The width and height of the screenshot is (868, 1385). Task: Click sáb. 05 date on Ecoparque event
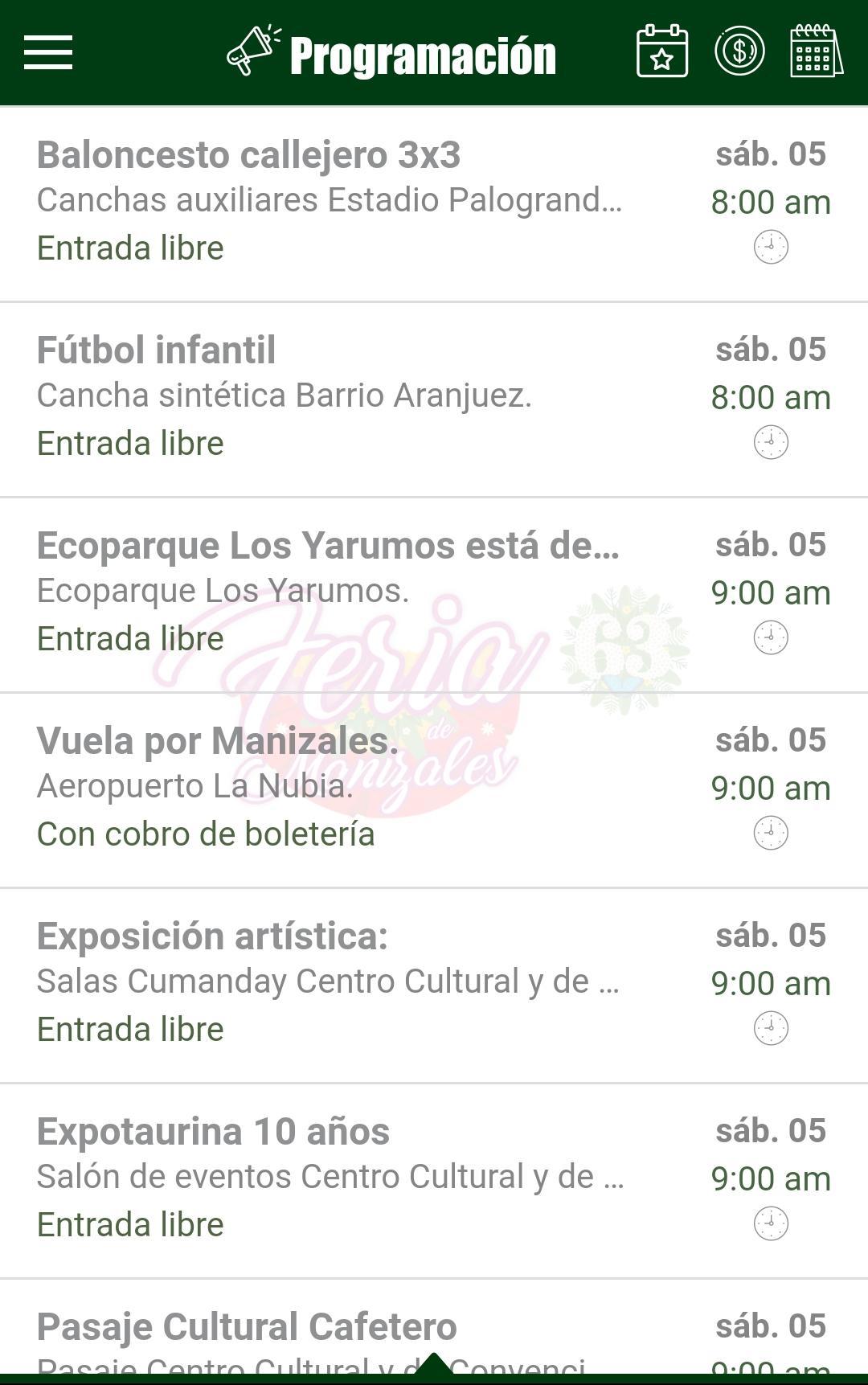770,546
